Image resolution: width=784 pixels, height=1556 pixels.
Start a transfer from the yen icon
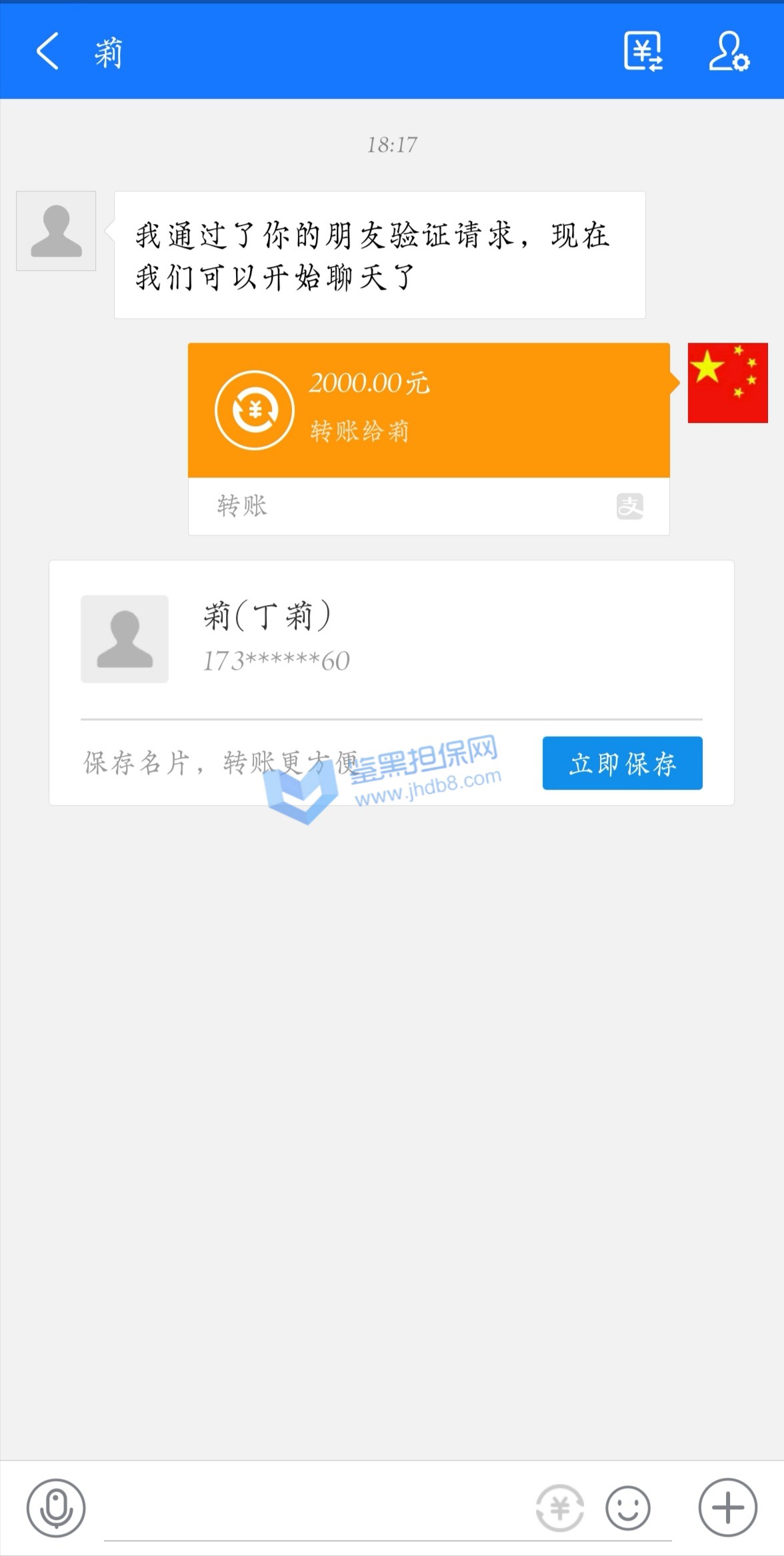tap(560, 1507)
